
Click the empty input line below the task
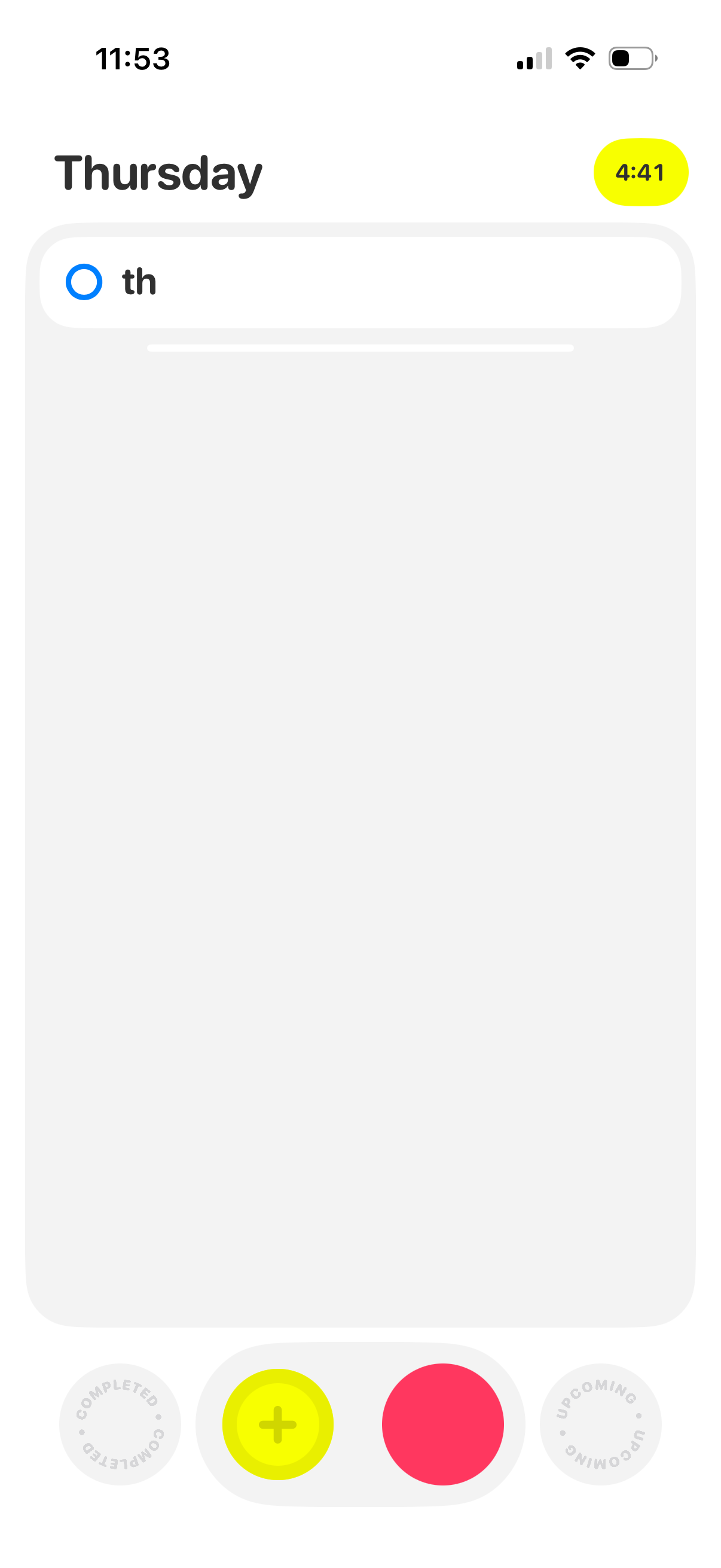point(360,347)
